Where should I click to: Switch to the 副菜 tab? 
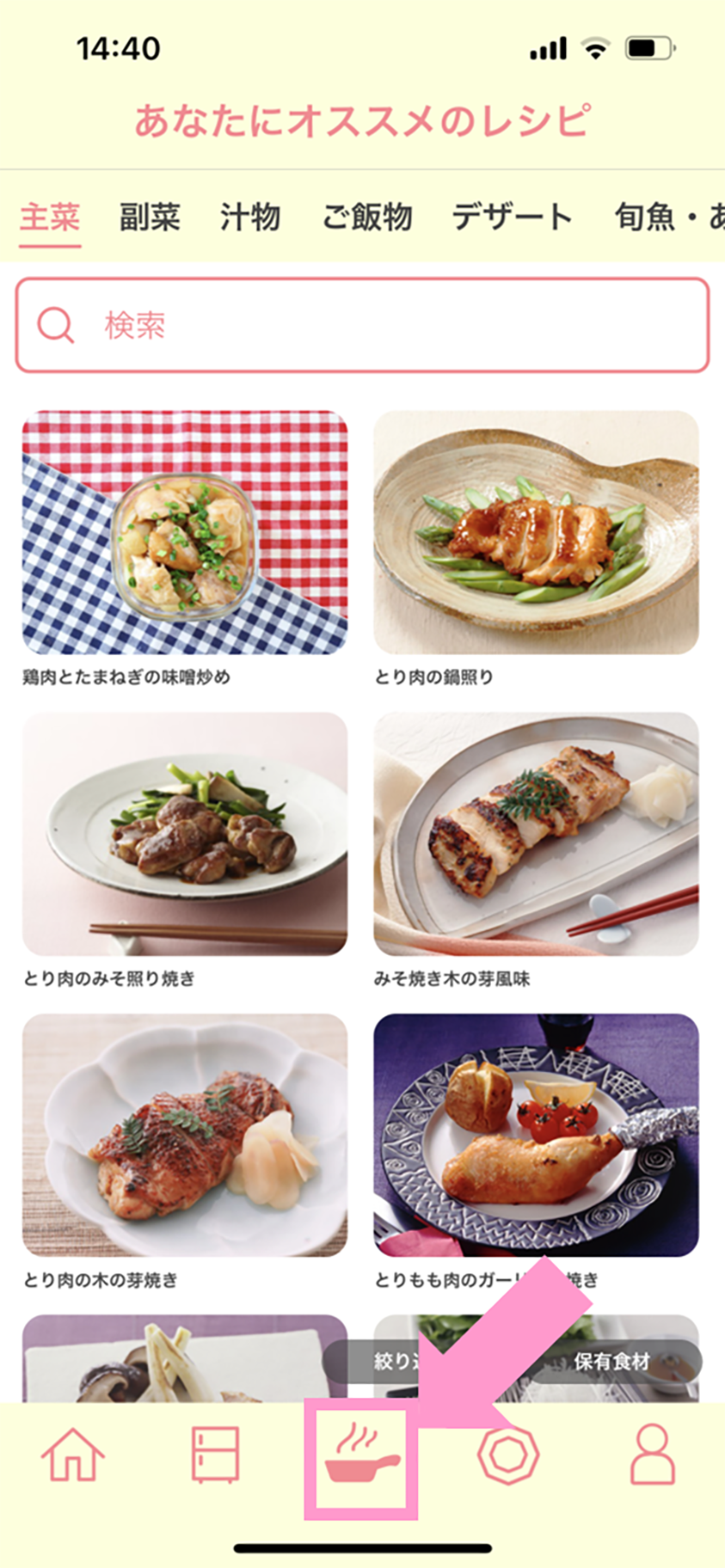point(150,217)
